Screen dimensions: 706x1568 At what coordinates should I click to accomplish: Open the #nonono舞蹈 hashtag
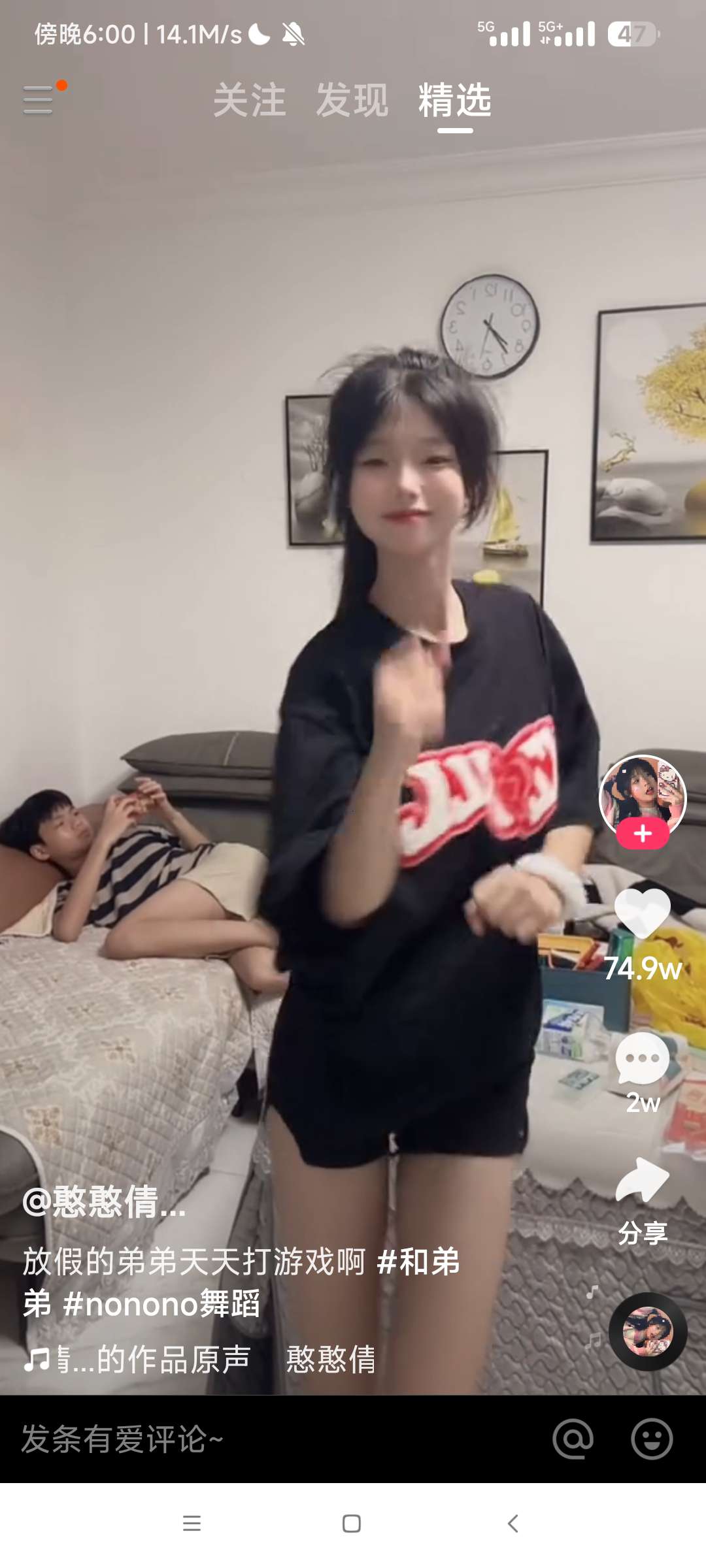click(161, 1304)
